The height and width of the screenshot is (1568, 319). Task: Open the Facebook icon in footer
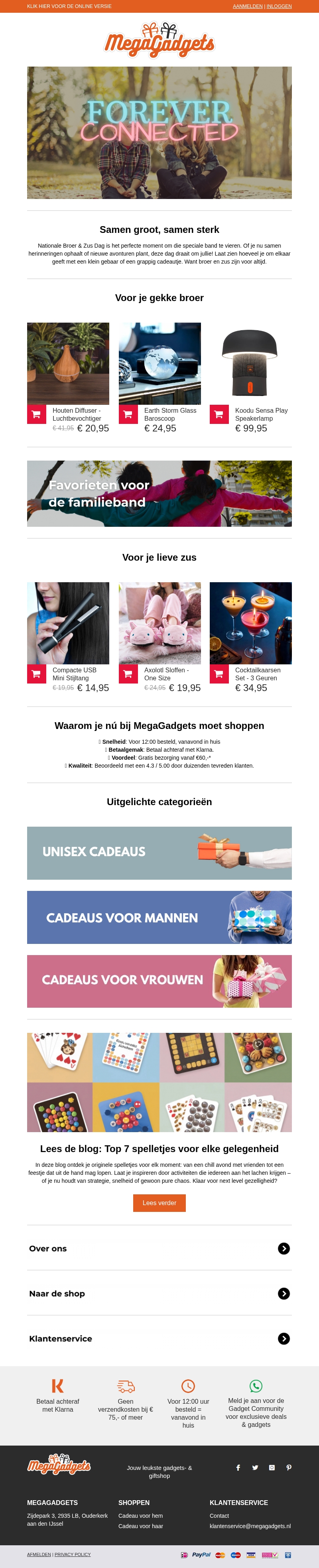coord(238,1468)
